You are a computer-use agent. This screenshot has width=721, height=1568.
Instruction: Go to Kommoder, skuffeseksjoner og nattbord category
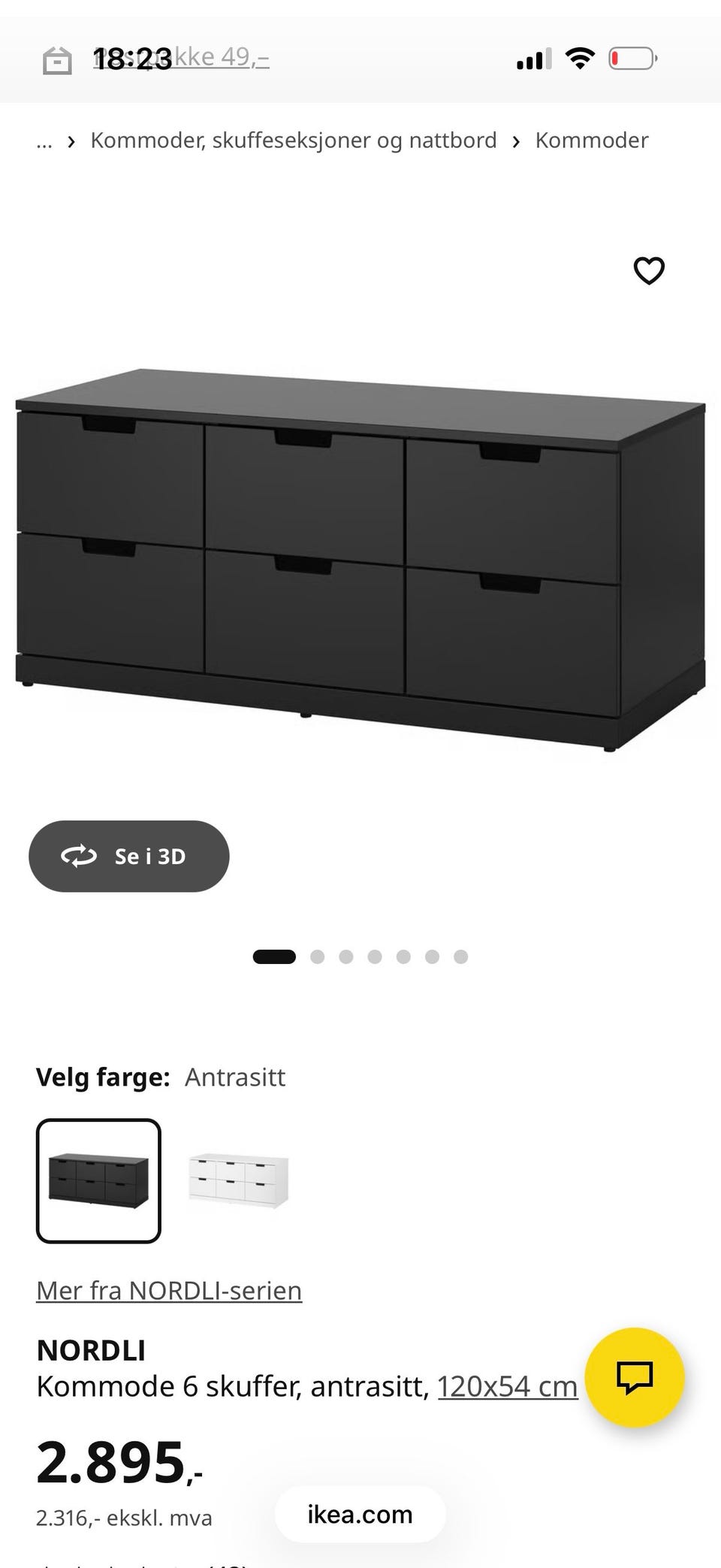pos(294,140)
